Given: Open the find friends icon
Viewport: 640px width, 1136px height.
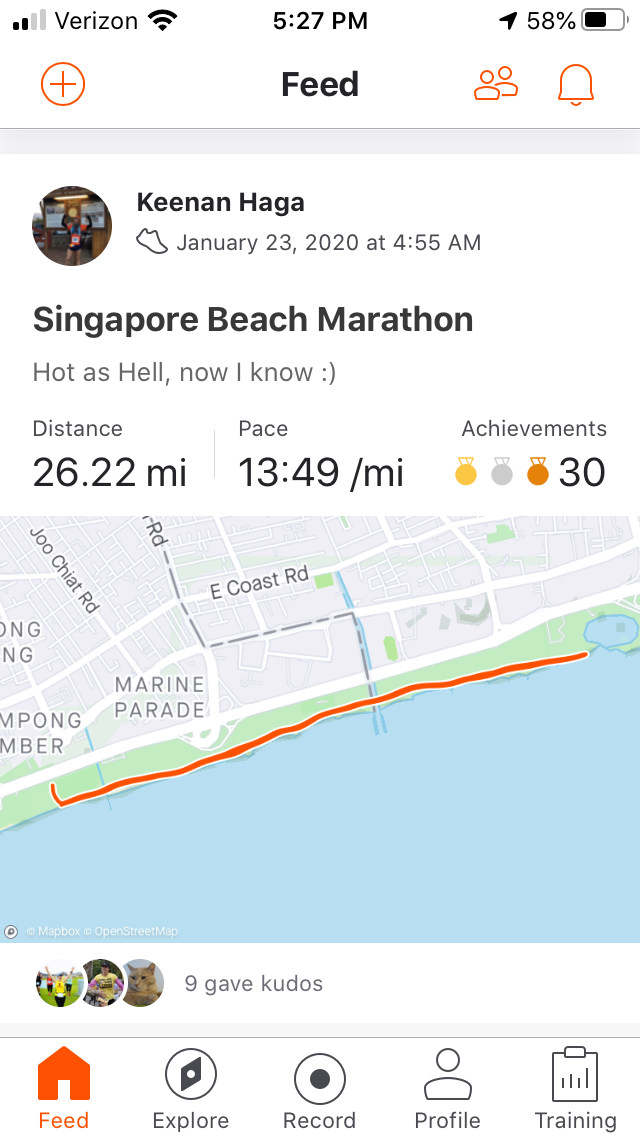Looking at the screenshot, I should click(496, 83).
